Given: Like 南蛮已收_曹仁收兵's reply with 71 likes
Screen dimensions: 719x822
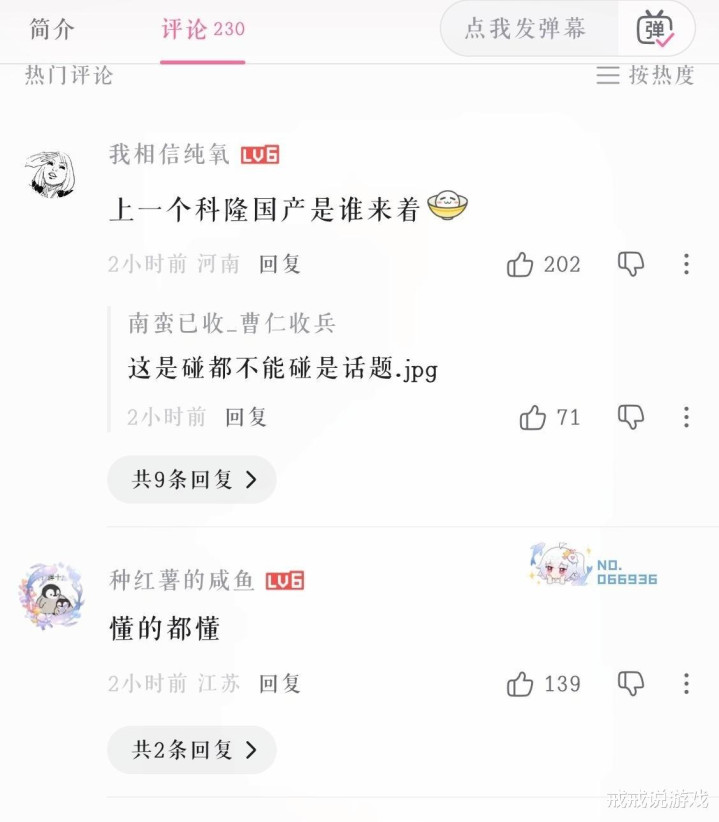Looking at the screenshot, I should click(533, 417).
